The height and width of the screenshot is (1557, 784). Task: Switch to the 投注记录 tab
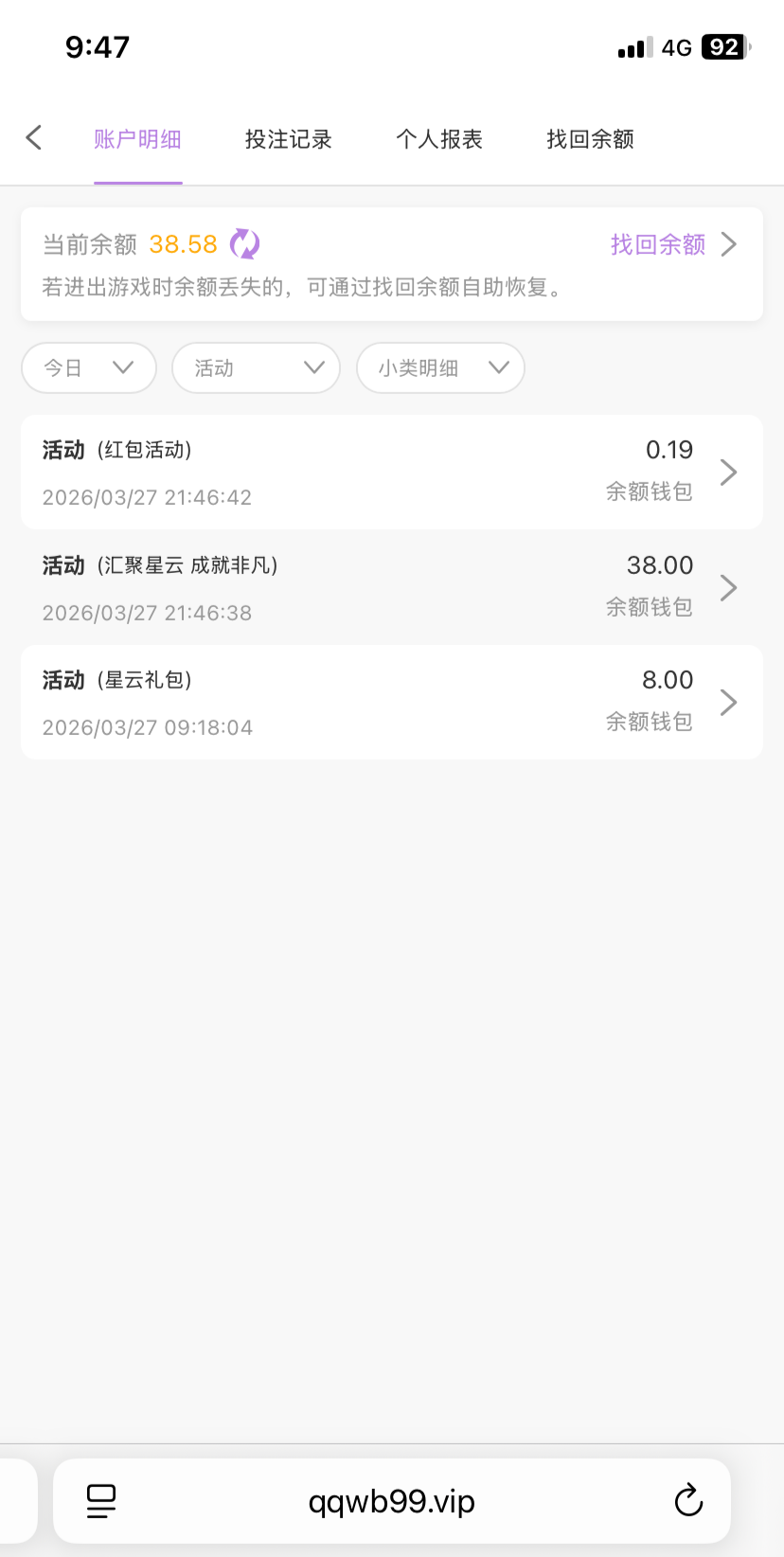click(x=288, y=139)
